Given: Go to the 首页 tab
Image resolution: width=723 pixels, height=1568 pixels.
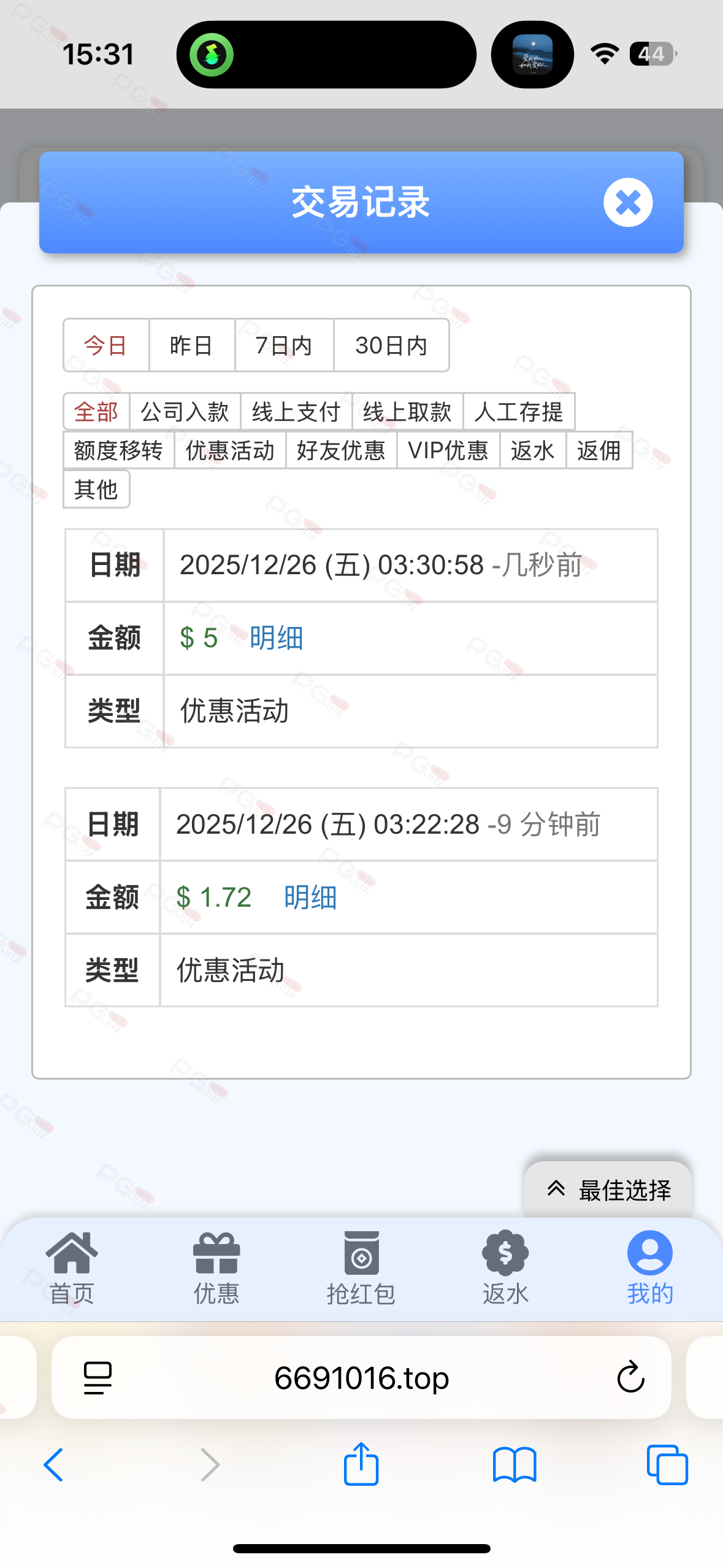Looking at the screenshot, I should point(72,1269).
